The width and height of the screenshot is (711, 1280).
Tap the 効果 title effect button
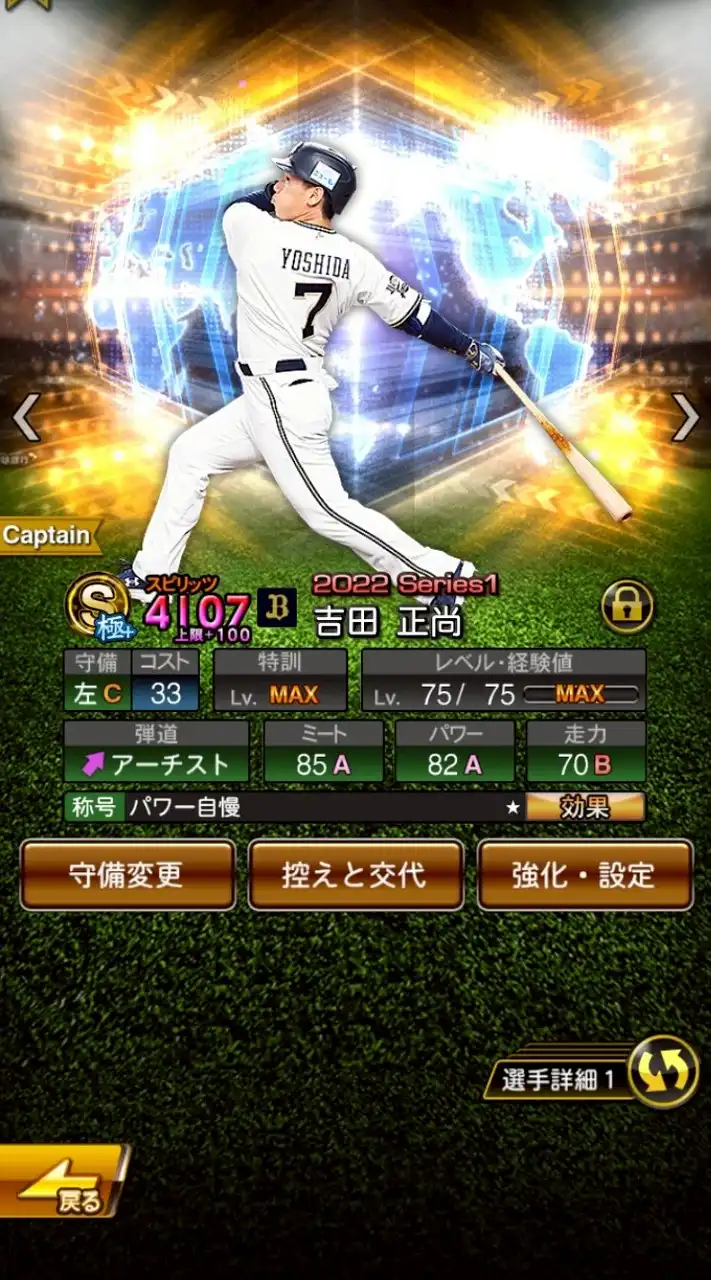click(585, 807)
